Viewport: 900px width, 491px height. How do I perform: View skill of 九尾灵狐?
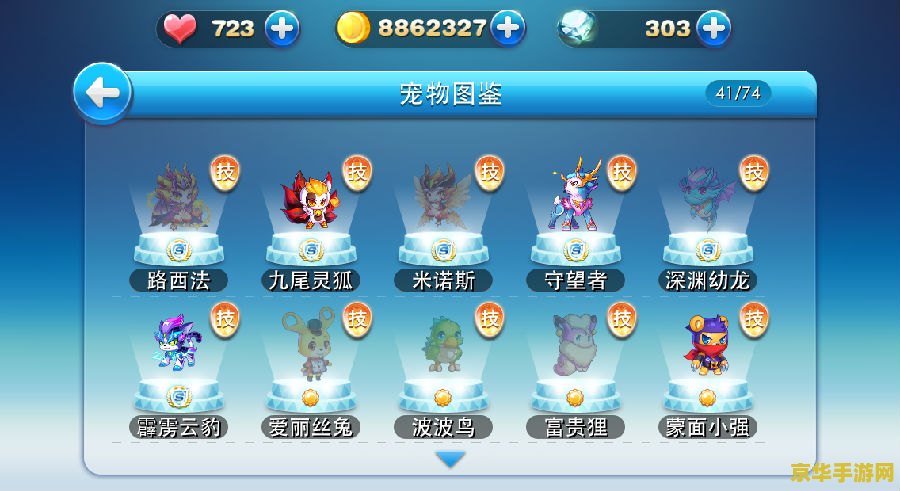pos(357,172)
